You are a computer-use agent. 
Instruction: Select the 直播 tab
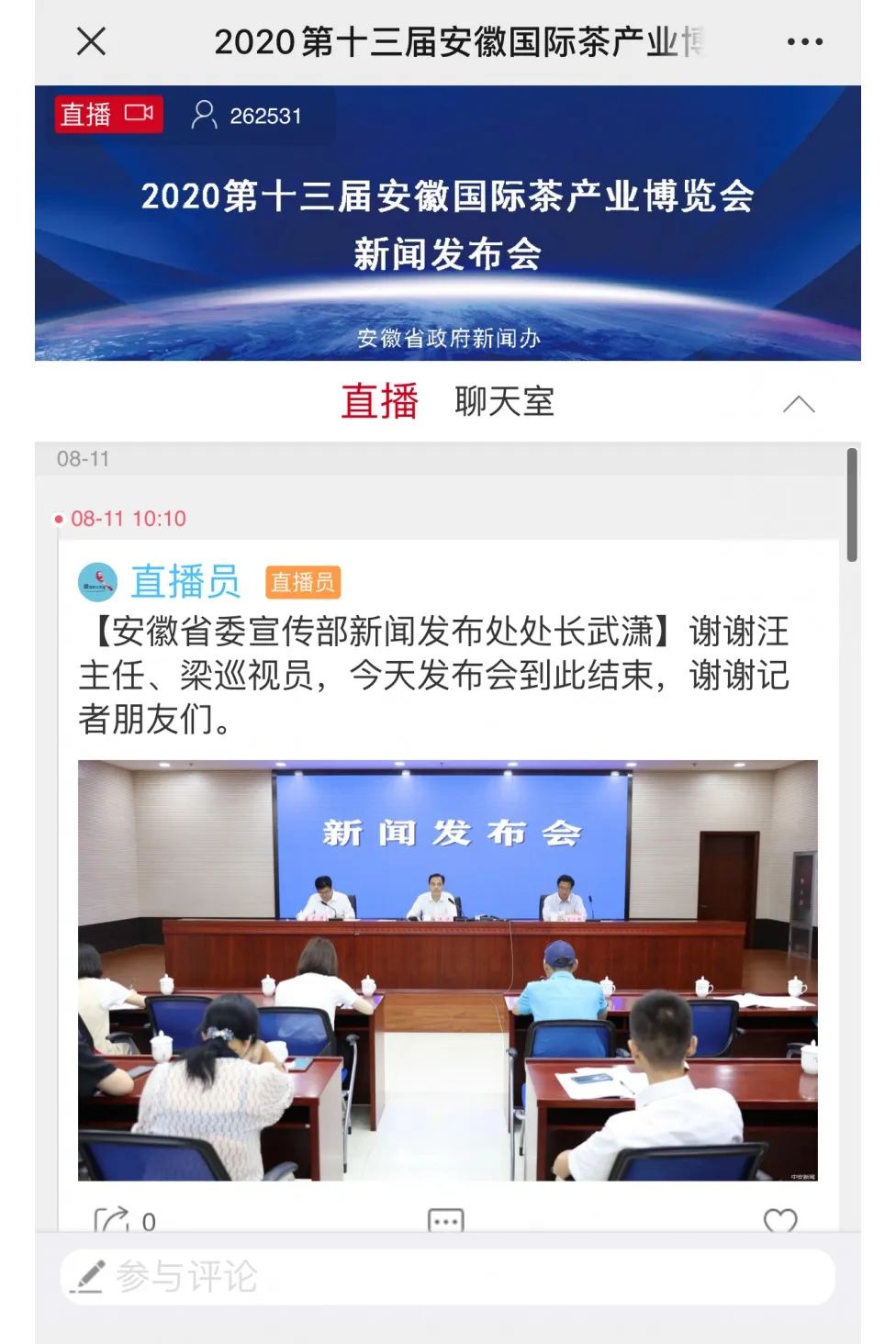[379, 401]
